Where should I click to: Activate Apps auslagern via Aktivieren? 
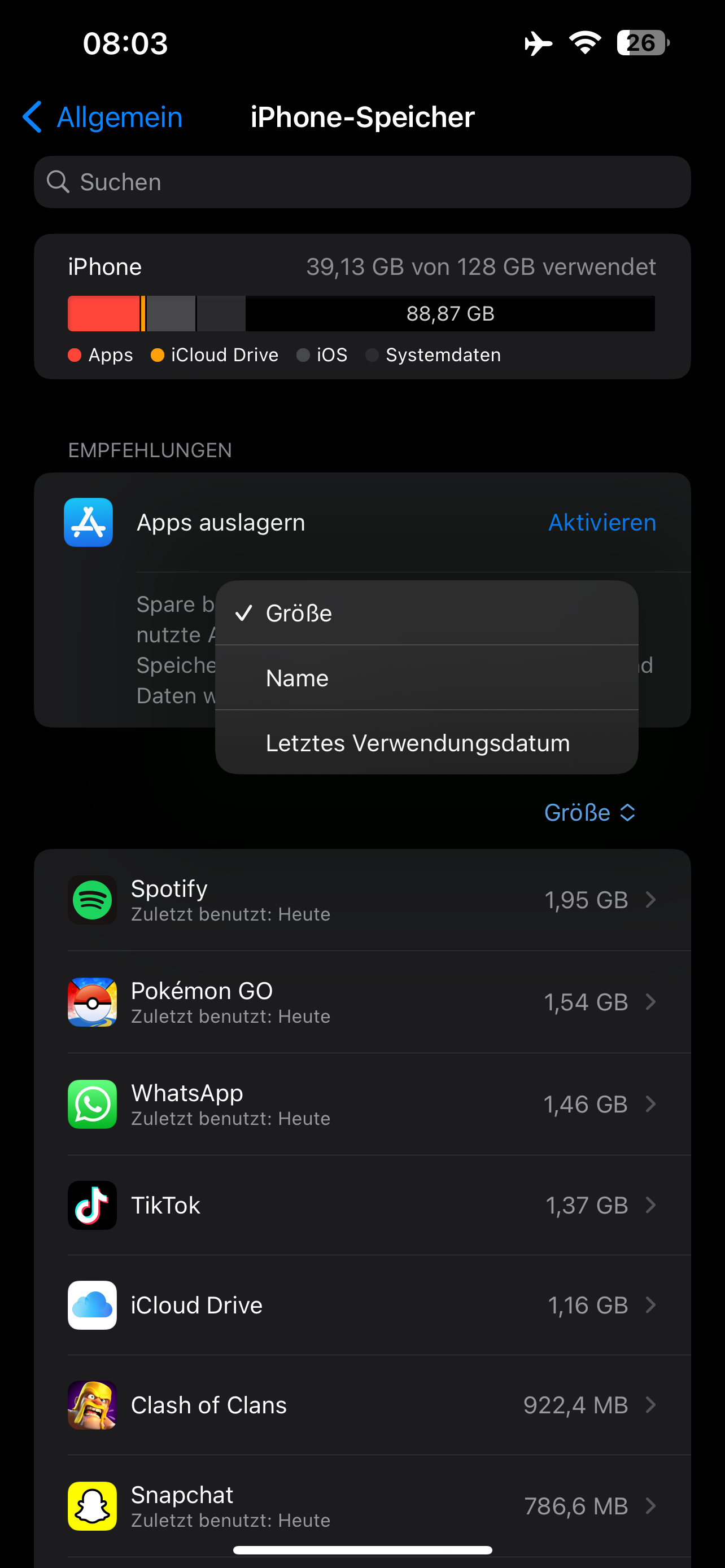pos(602,522)
